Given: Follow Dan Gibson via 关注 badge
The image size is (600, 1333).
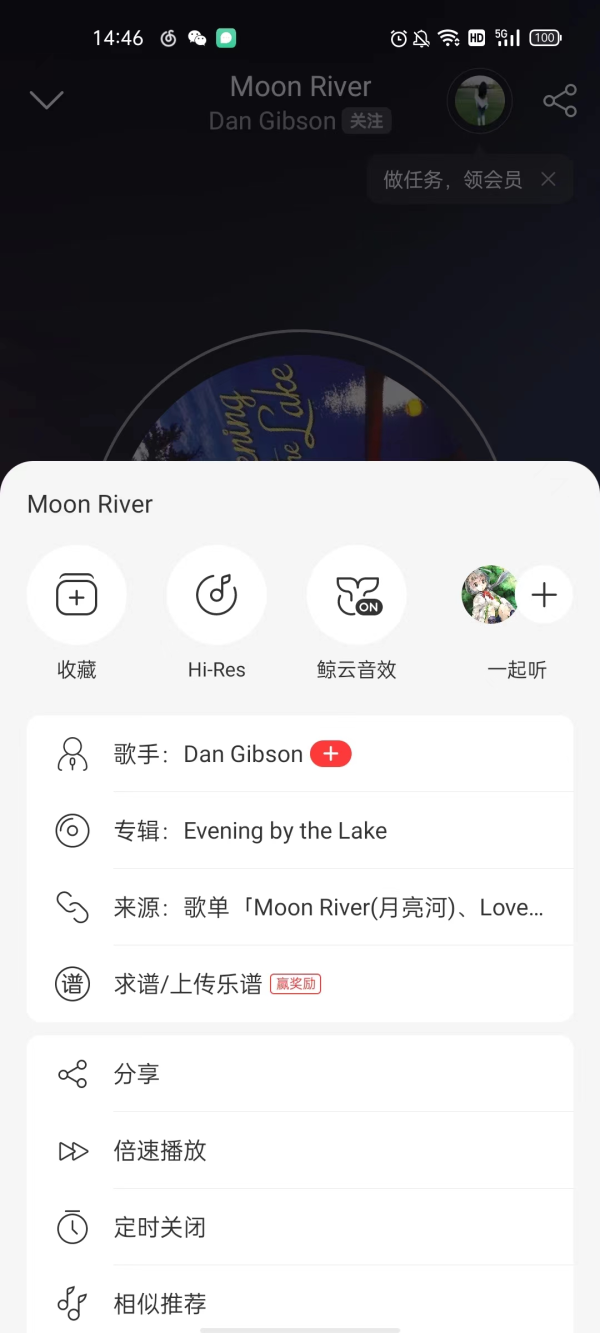Looking at the screenshot, I should pyautogui.click(x=366, y=121).
